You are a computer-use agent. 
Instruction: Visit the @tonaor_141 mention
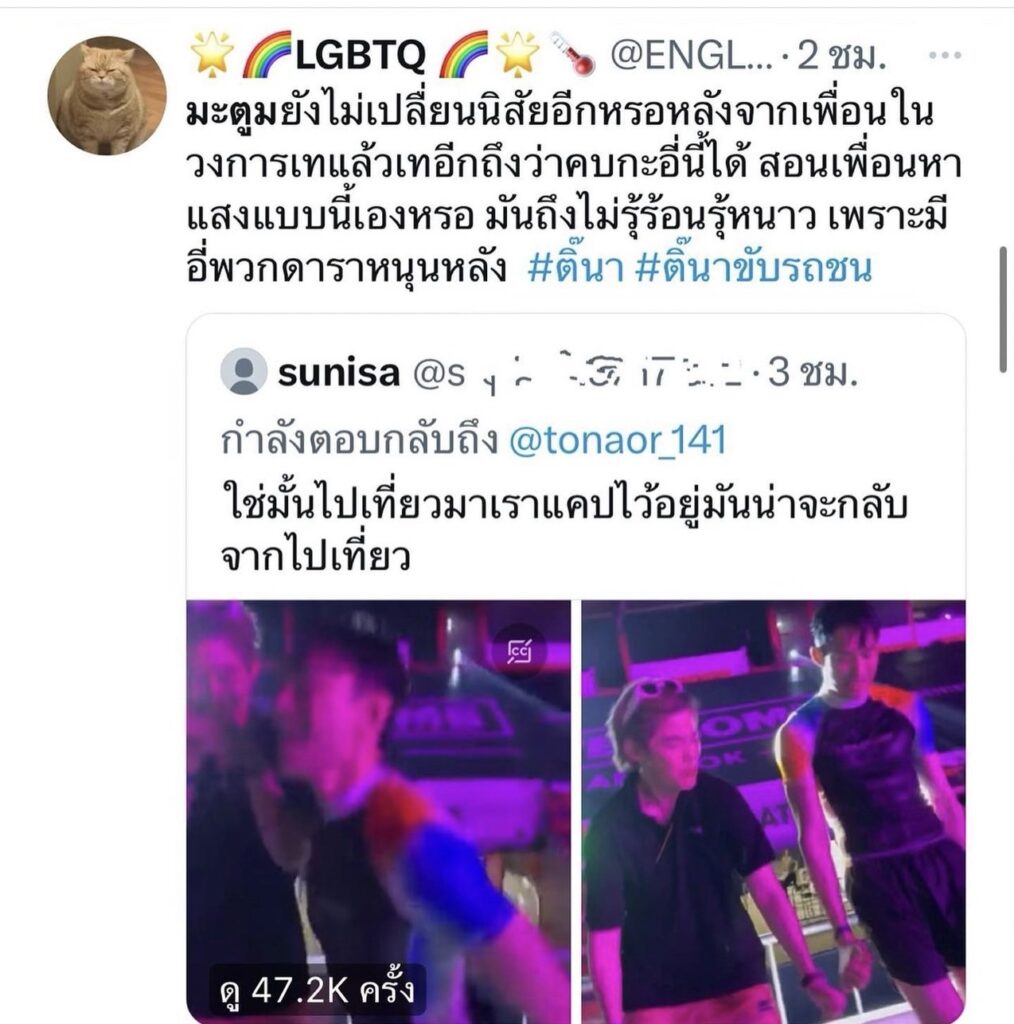point(617,440)
